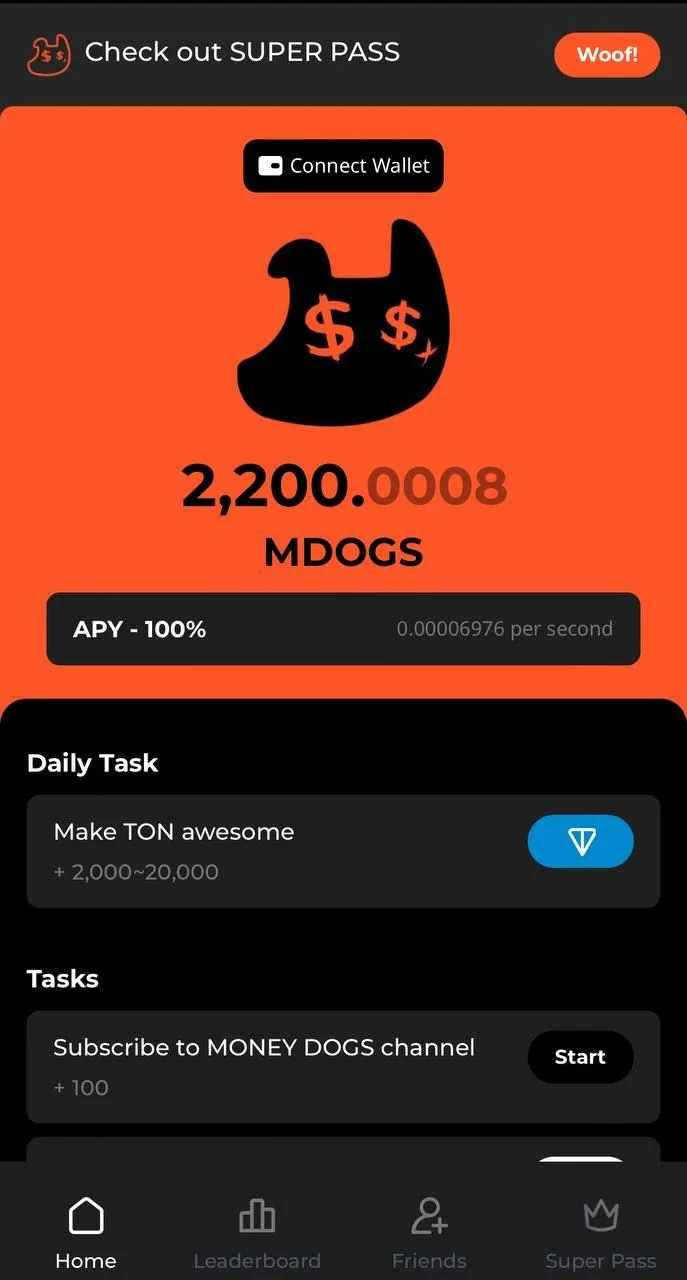Start the Make TON awesome daily task
Image resolution: width=687 pixels, height=1280 pixels.
tap(580, 841)
